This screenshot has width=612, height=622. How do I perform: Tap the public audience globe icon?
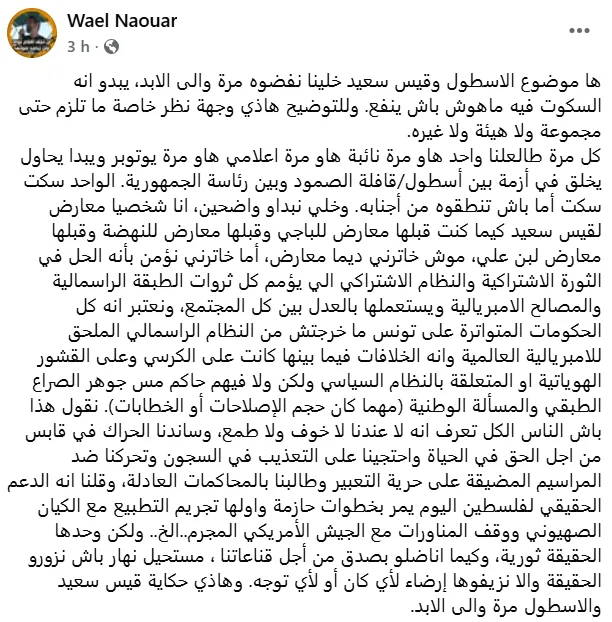(111, 45)
